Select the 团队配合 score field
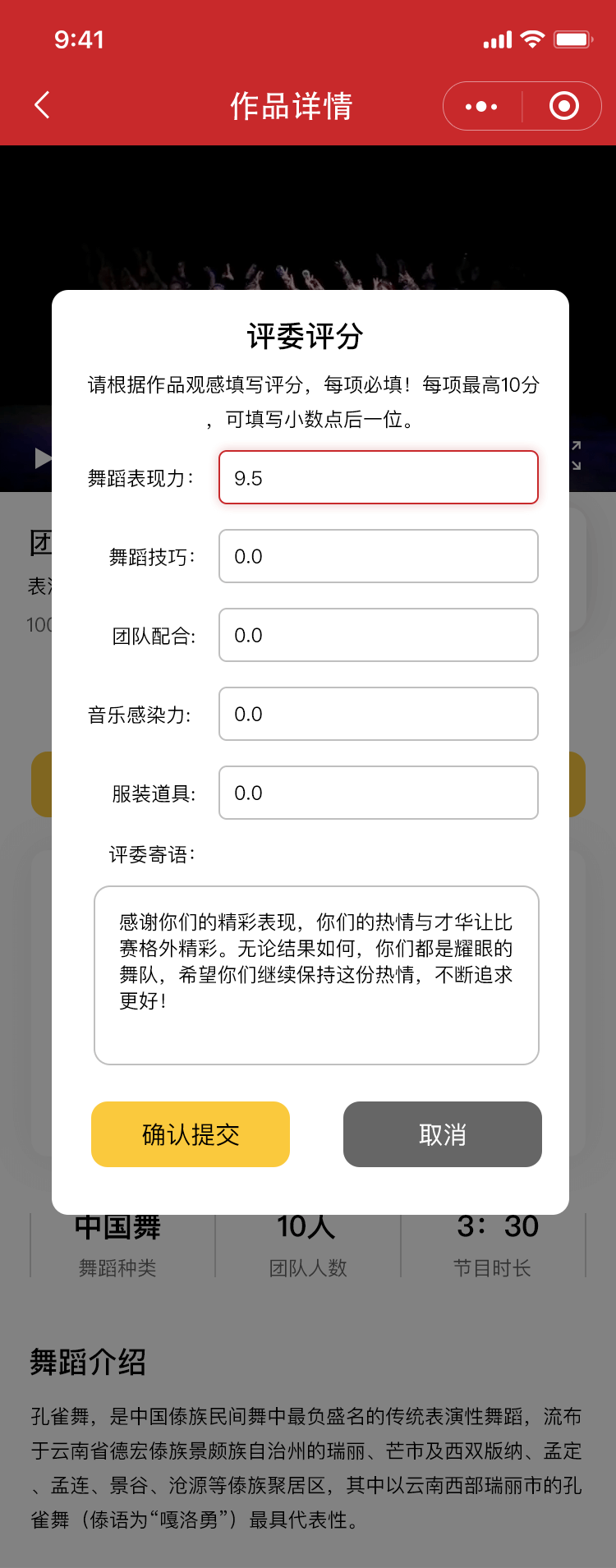 (378, 635)
